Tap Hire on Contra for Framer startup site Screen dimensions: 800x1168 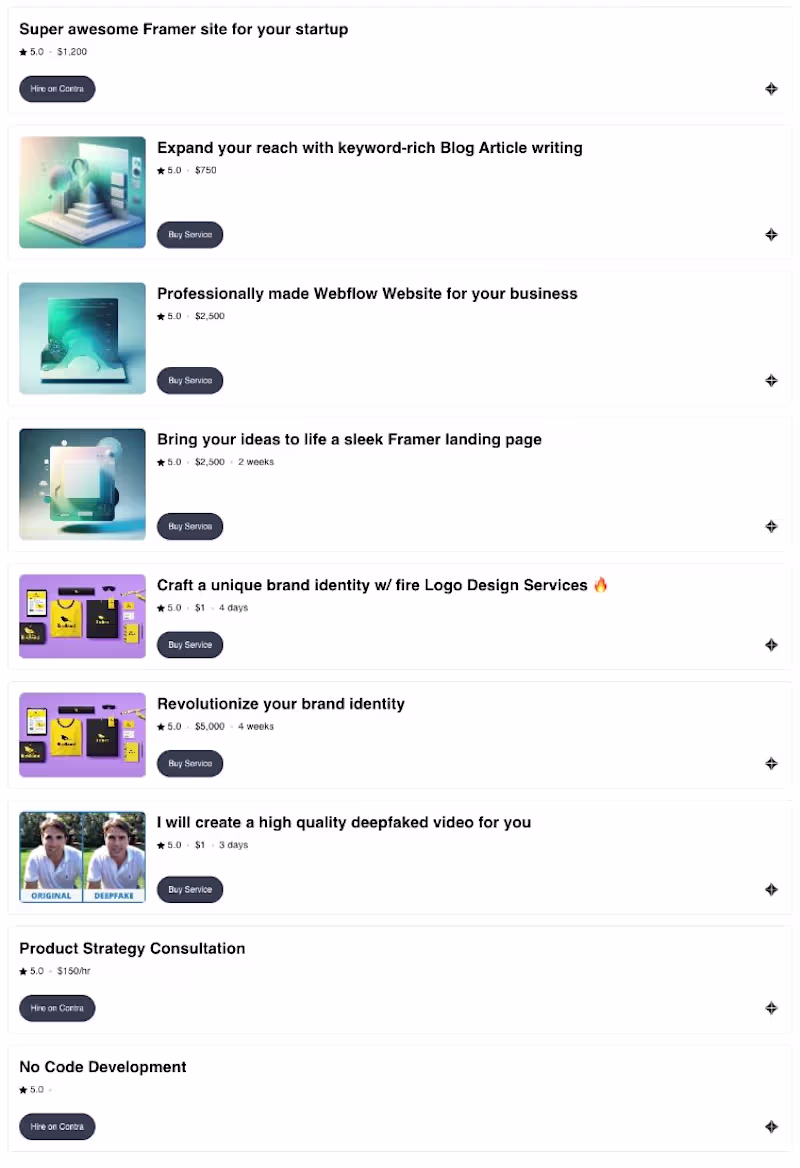tap(57, 89)
